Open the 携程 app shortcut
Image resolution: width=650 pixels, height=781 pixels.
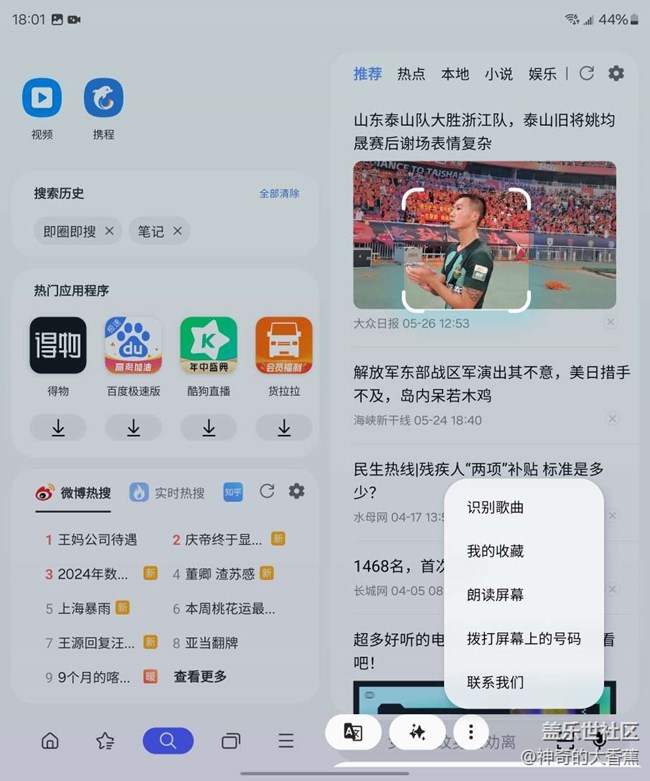(x=103, y=98)
